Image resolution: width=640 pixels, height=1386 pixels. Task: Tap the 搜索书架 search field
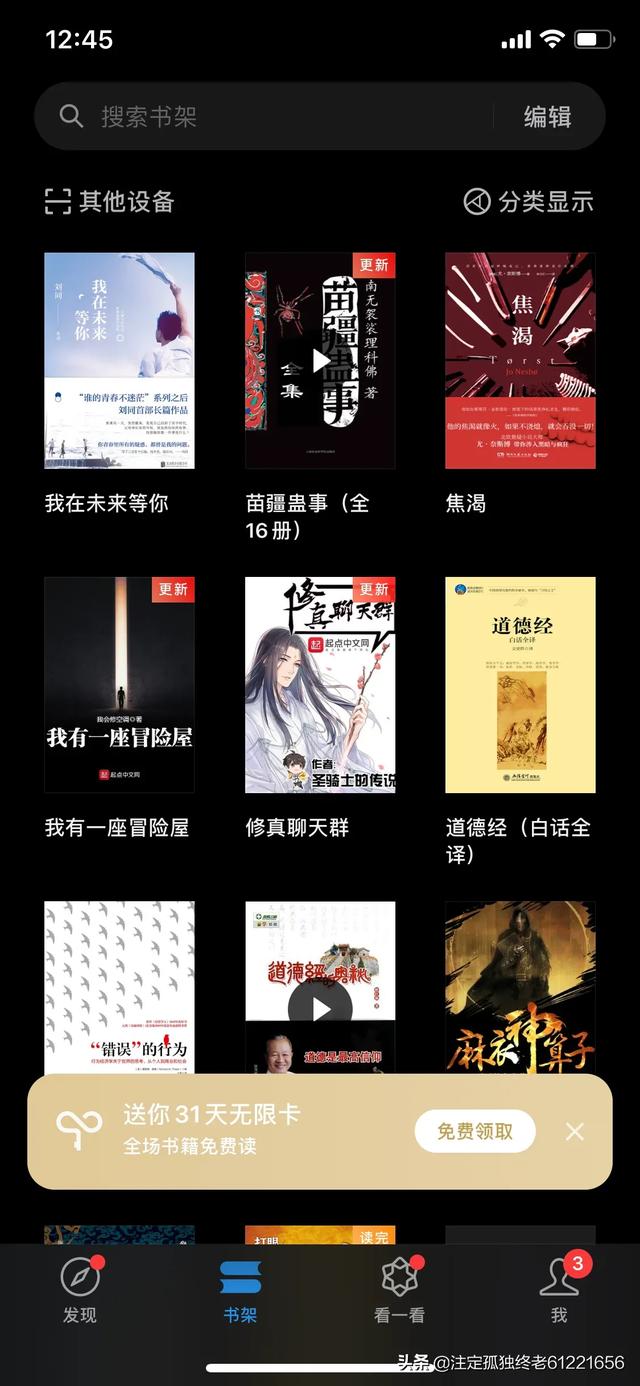tap(265, 117)
